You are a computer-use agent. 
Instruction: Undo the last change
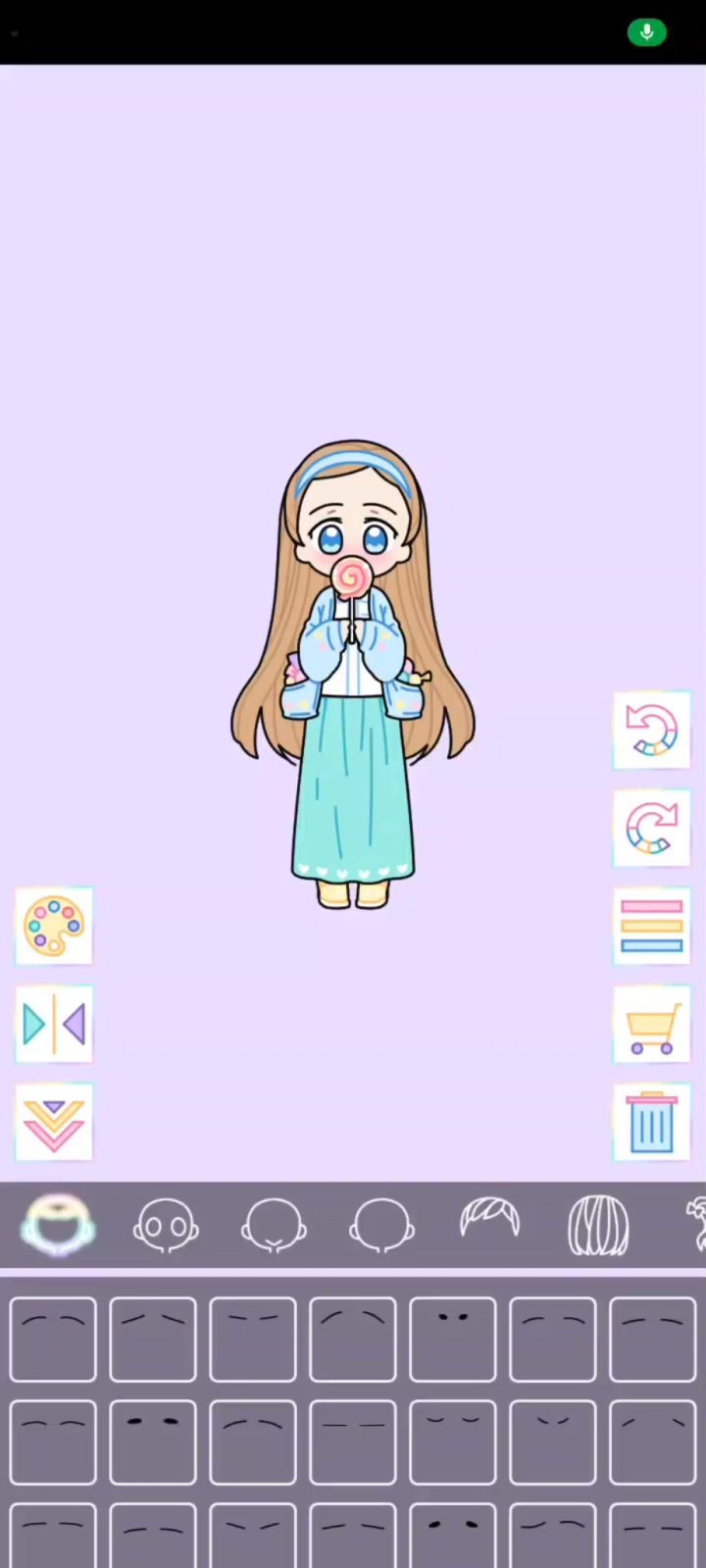pos(651,731)
